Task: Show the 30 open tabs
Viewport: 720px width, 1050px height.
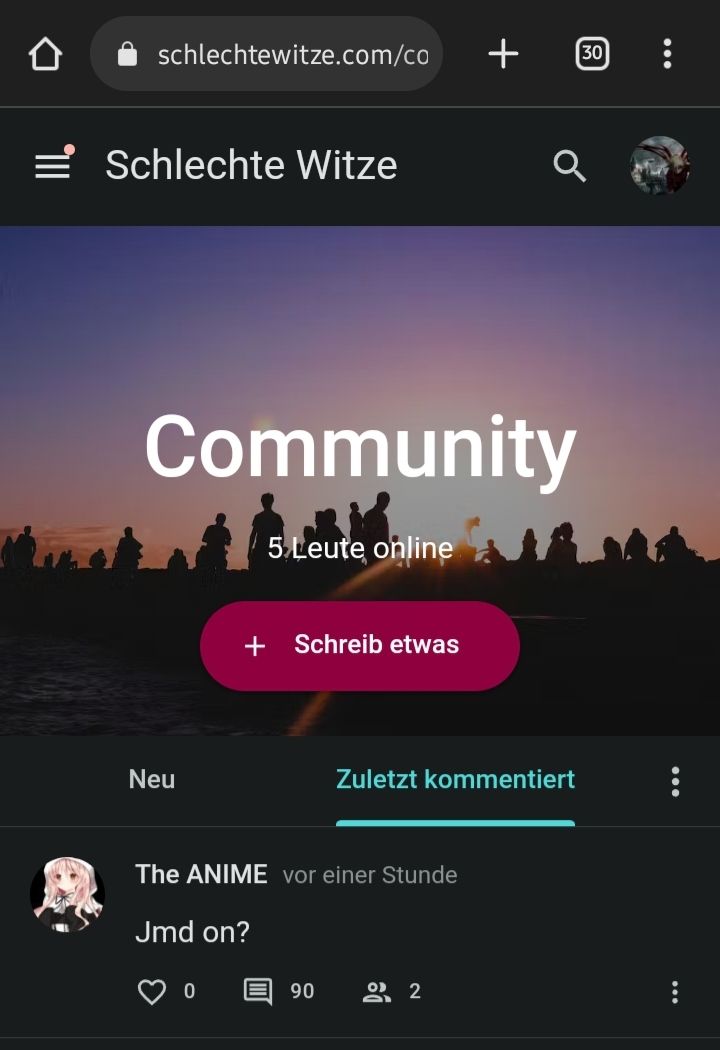Action: (x=592, y=54)
